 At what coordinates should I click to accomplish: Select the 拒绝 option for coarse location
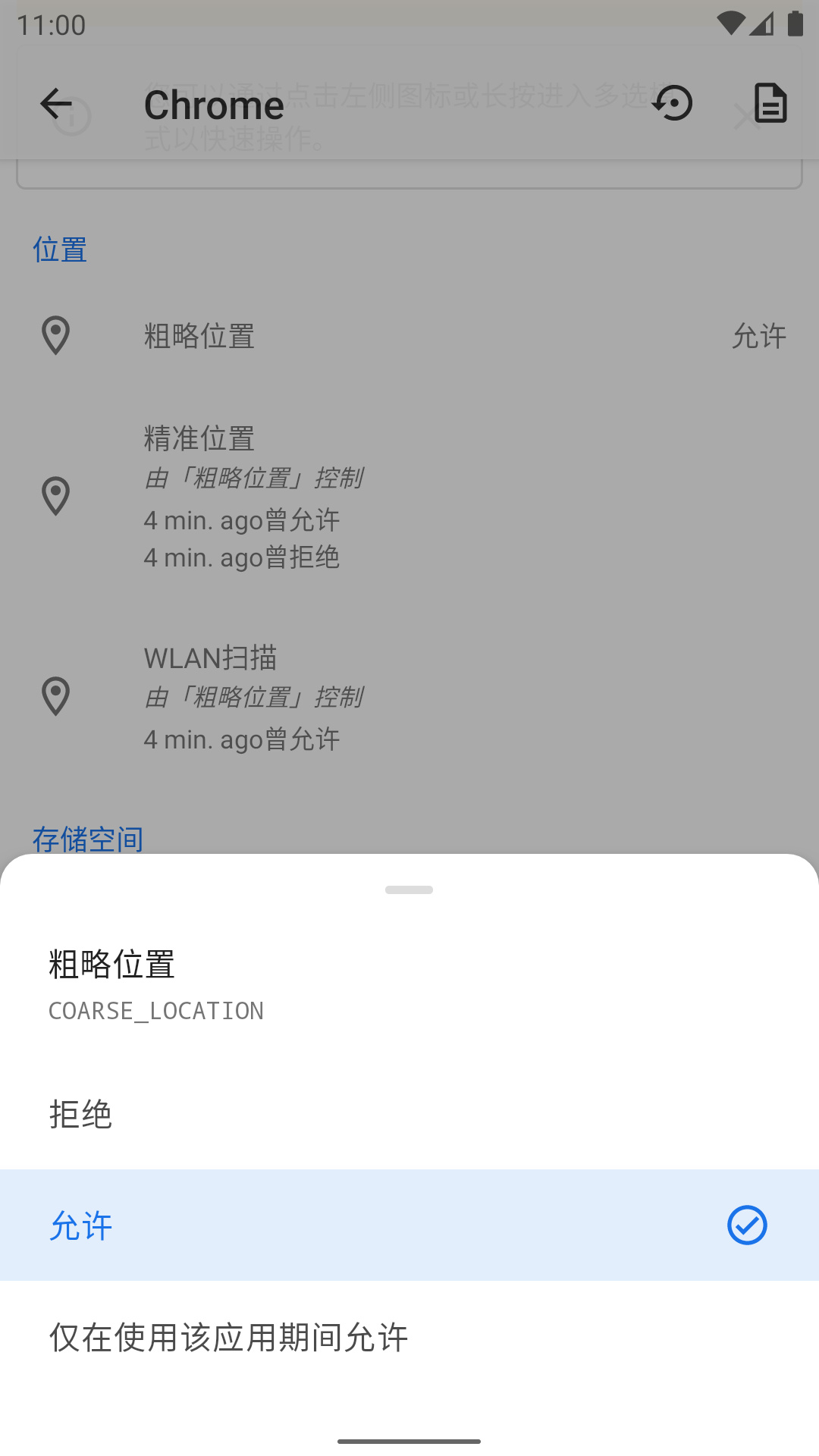(x=80, y=1115)
